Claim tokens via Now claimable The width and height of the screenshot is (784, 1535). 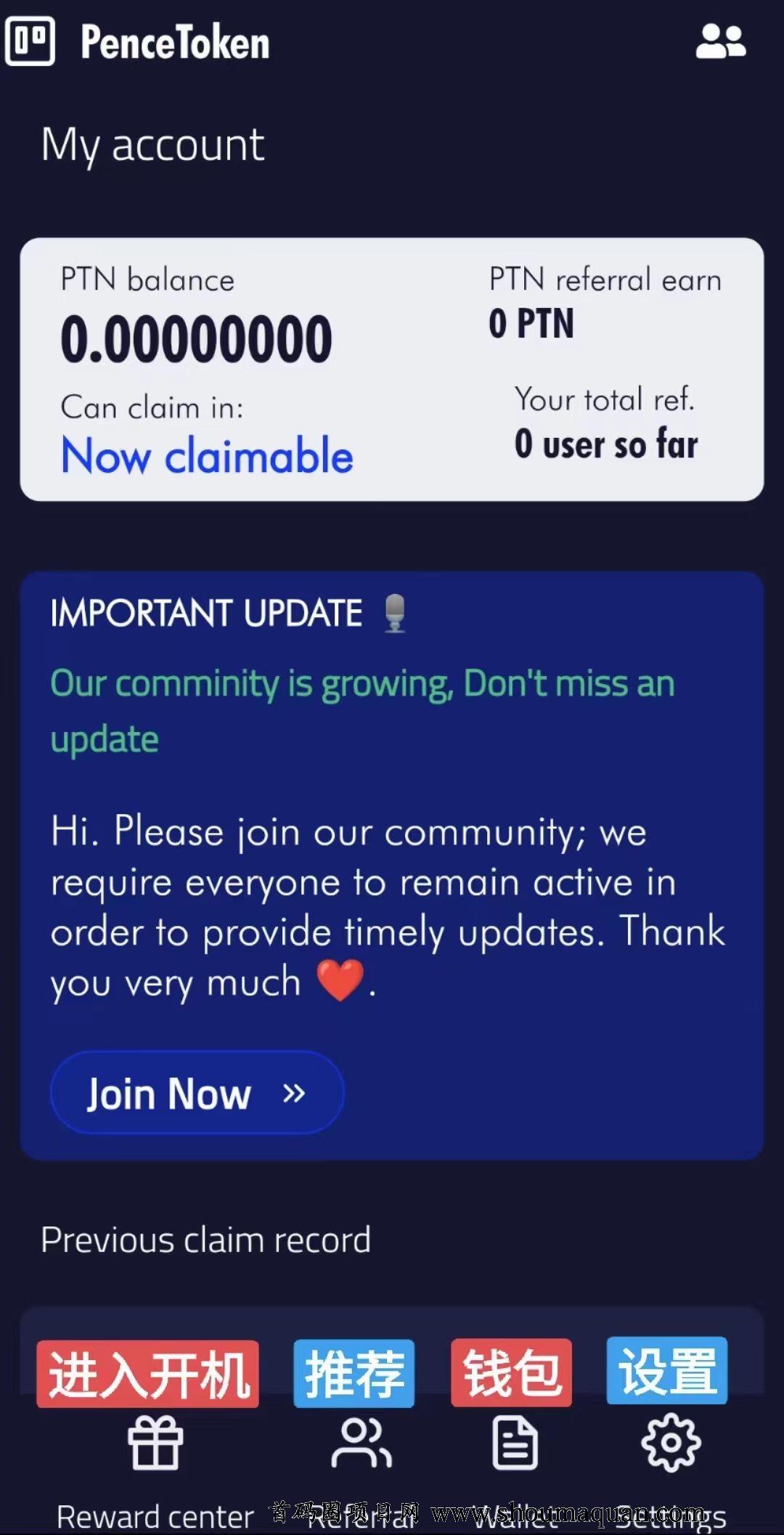click(x=207, y=456)
